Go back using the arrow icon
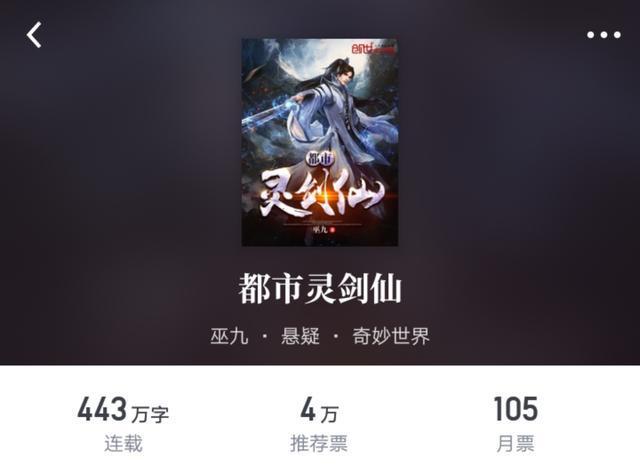Screen dimensions: 640x473 pyautogui.click(x=34, y=35)
